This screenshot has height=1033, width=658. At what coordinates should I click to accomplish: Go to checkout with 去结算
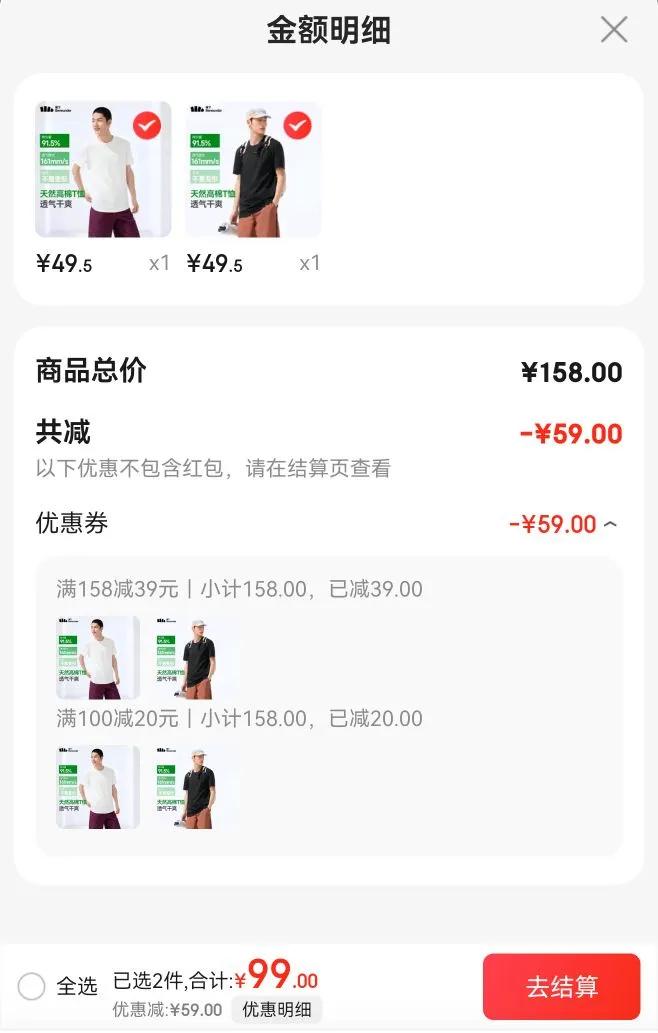[x=561, y=987]
